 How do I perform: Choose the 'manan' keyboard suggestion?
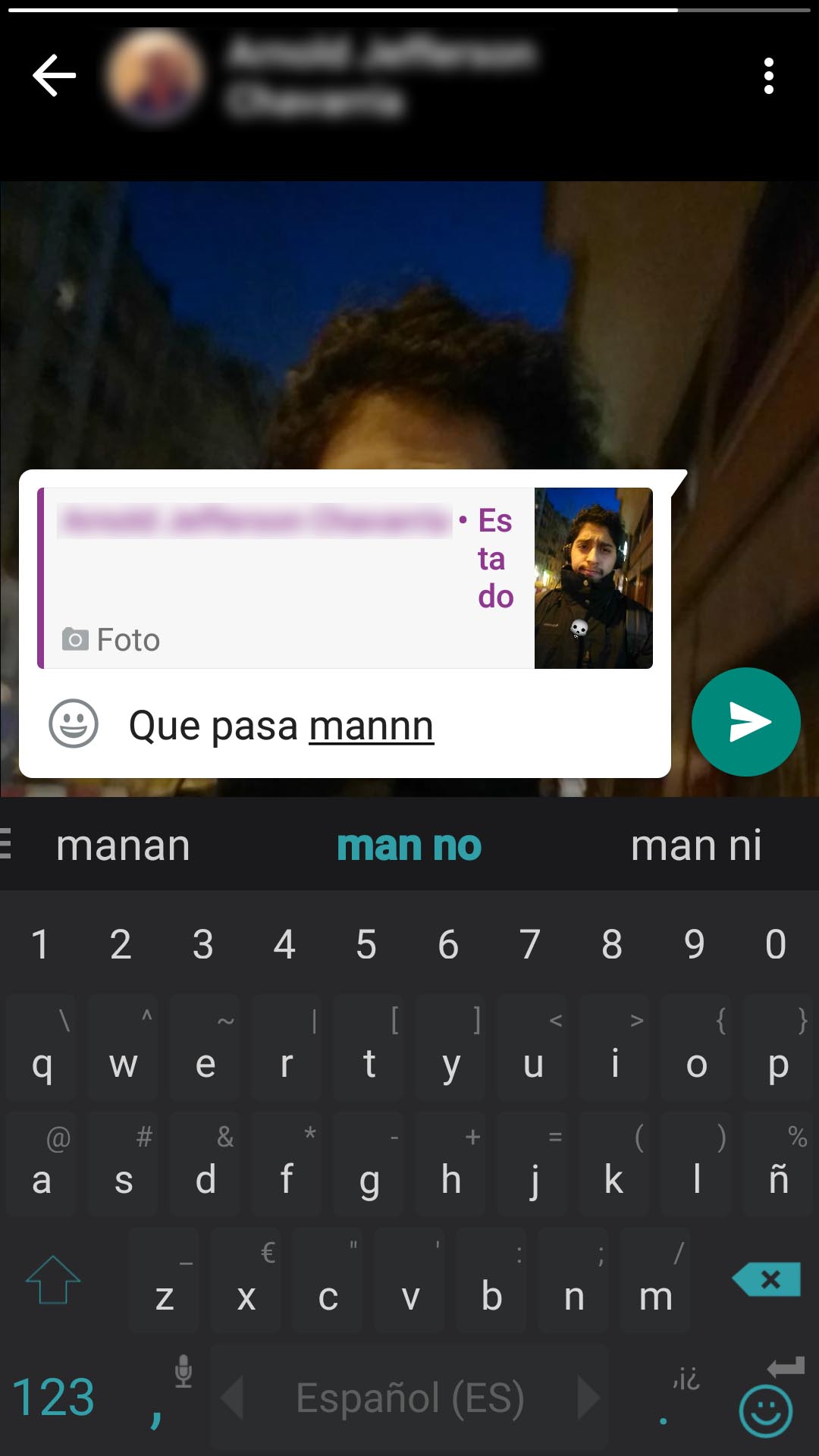[x=123, y=846]
